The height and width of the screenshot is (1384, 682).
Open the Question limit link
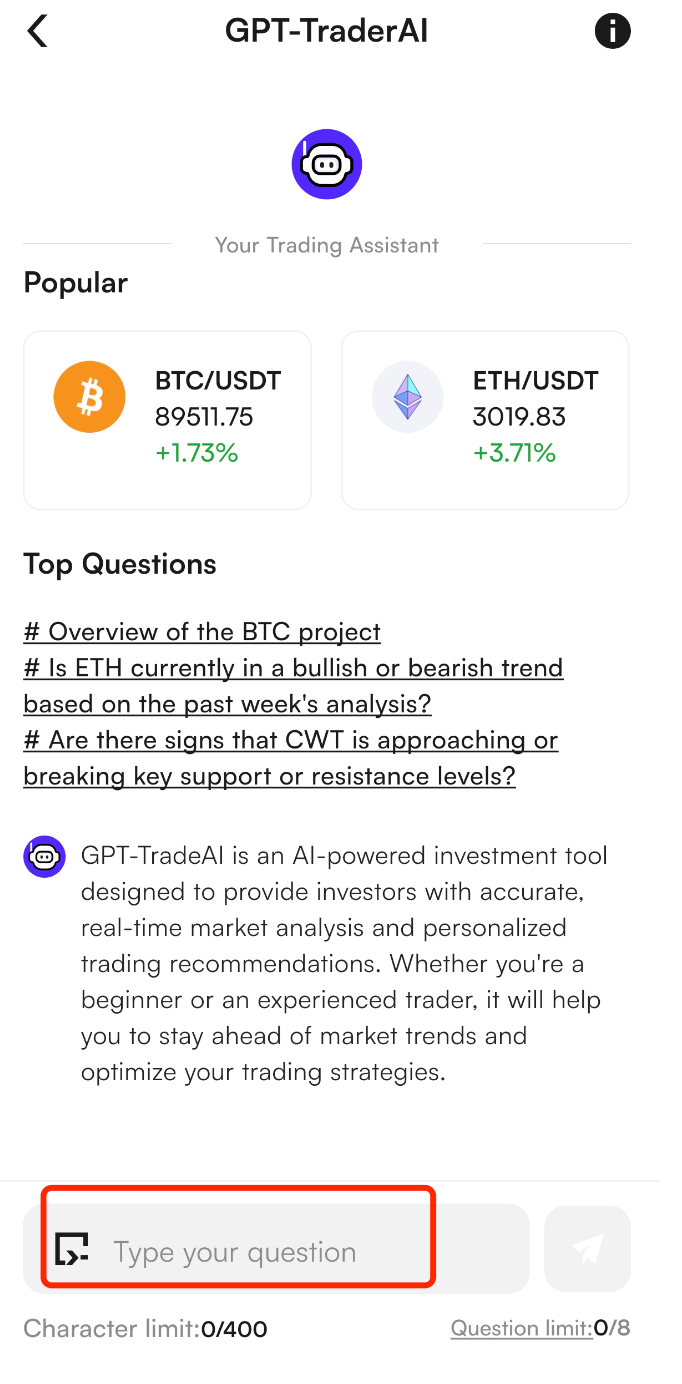click(520, 1328)
